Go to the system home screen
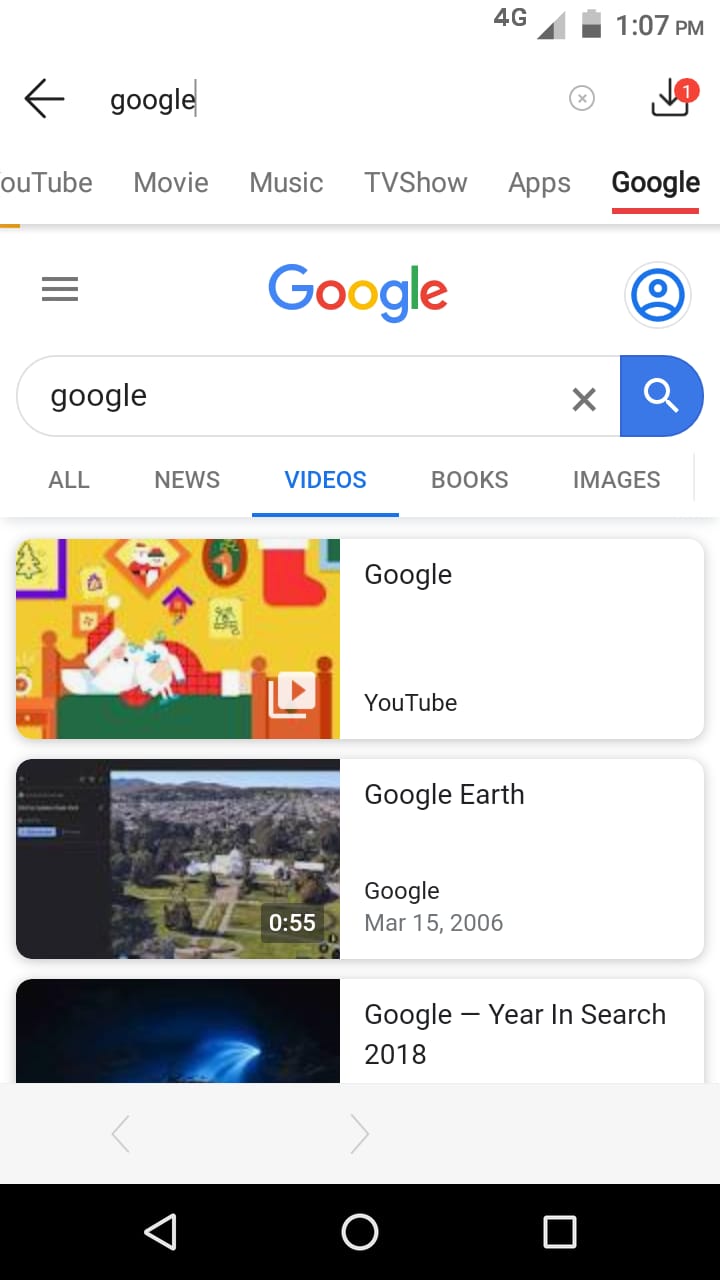This screenshot has height=1280, width=720. tap(360, 1232)
